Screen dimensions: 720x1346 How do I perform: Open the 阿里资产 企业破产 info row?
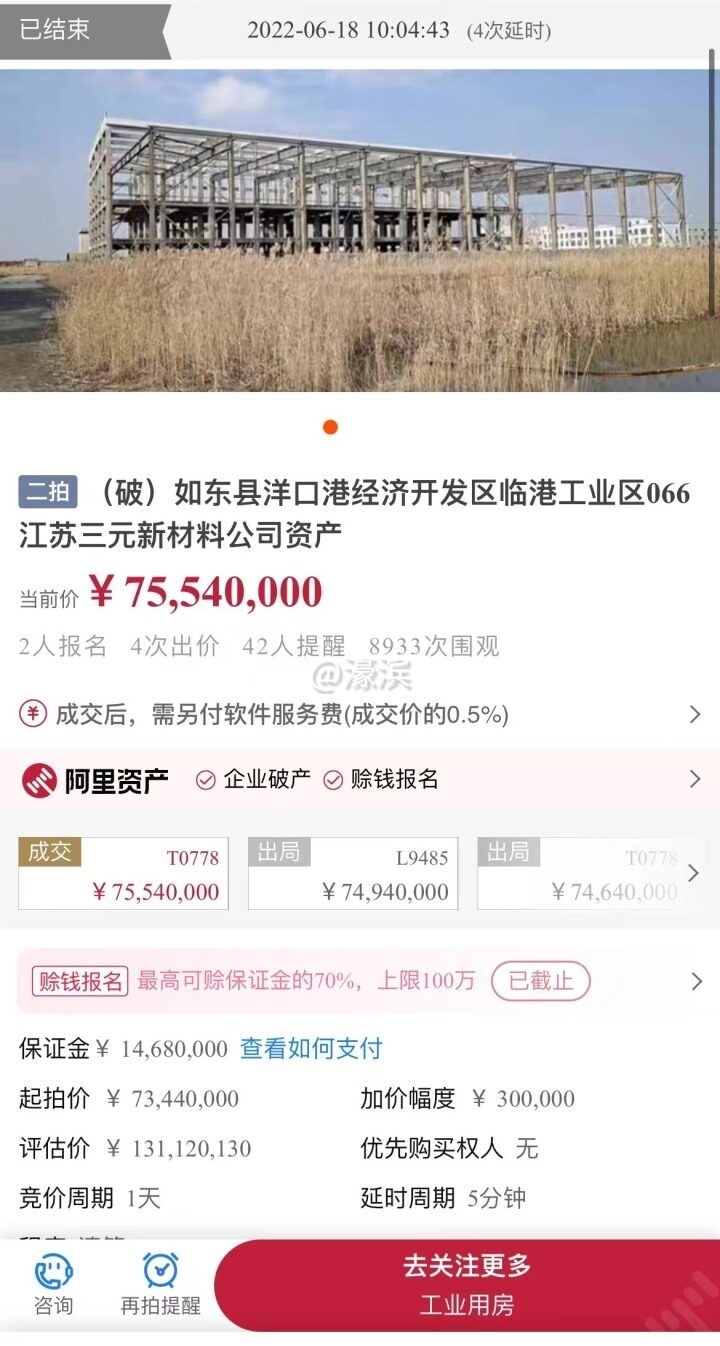point(360,780)
